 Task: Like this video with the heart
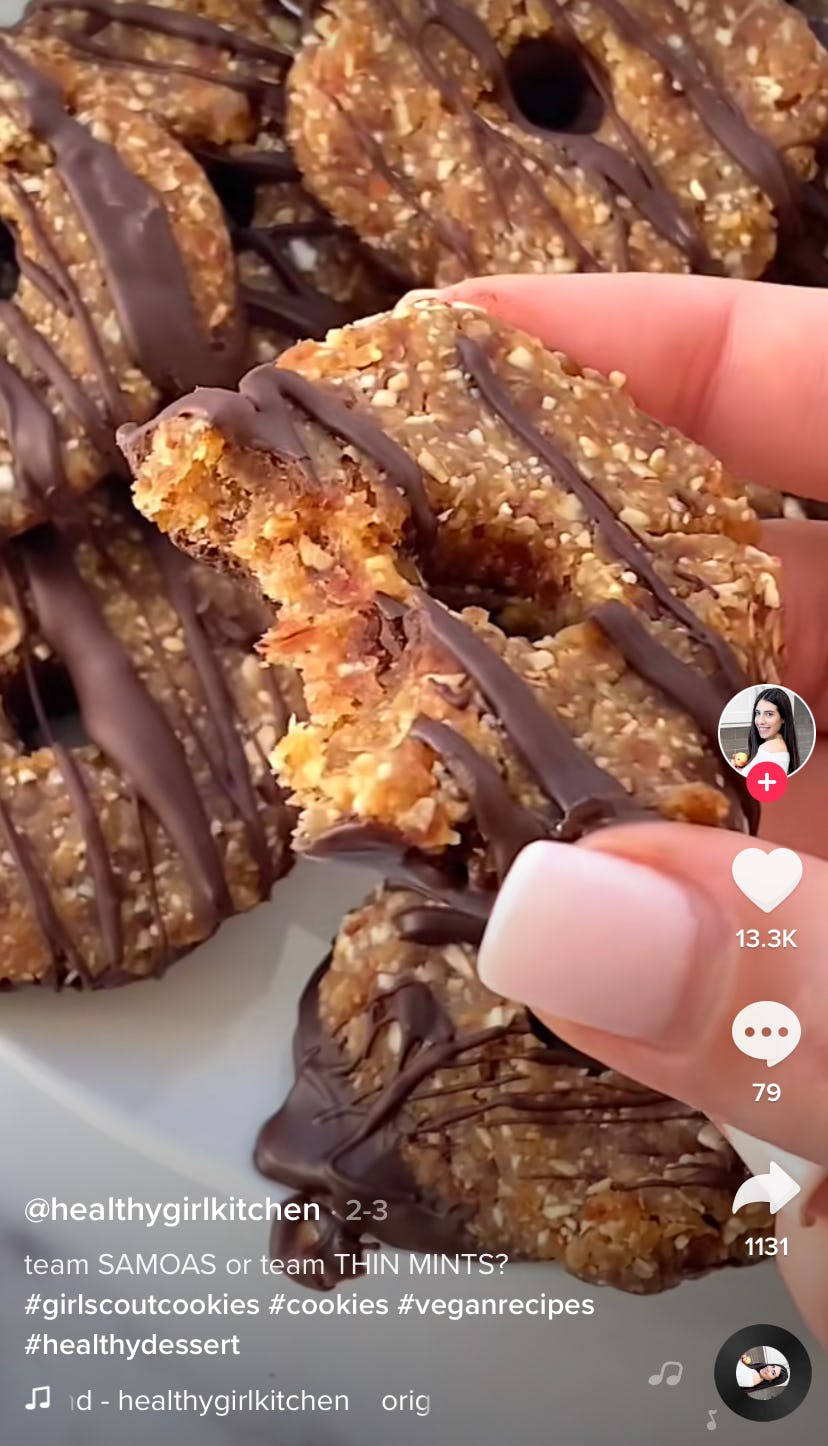point(767,880)
